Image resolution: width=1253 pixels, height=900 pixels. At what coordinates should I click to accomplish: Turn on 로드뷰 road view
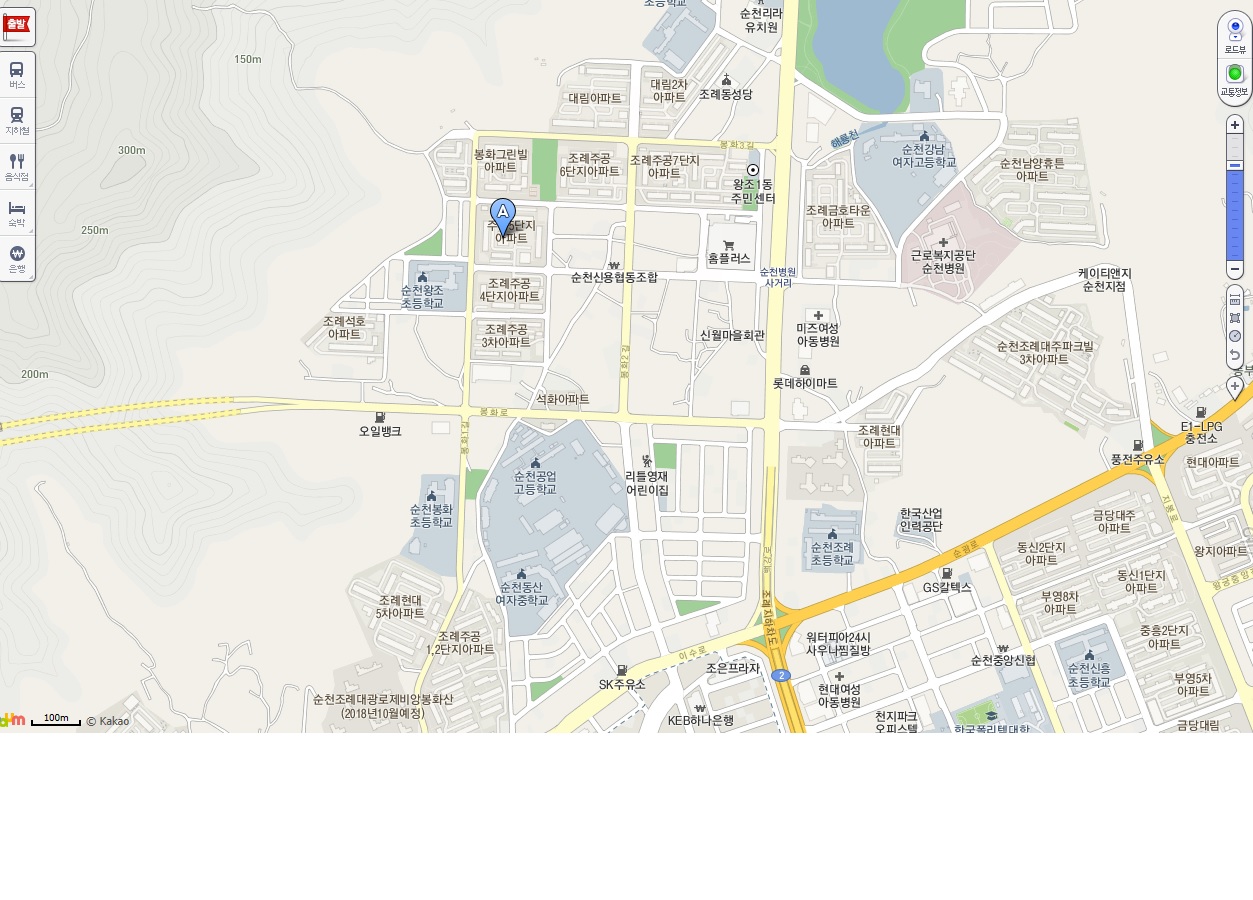(1234, 33)
